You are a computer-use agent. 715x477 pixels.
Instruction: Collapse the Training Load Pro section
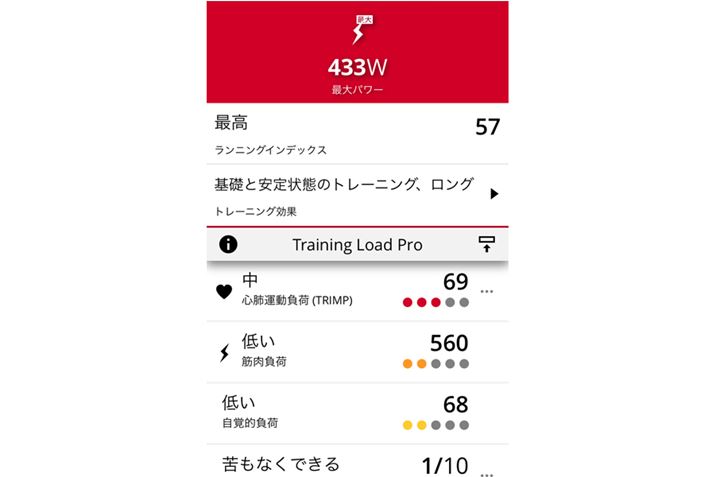(488, 244)
